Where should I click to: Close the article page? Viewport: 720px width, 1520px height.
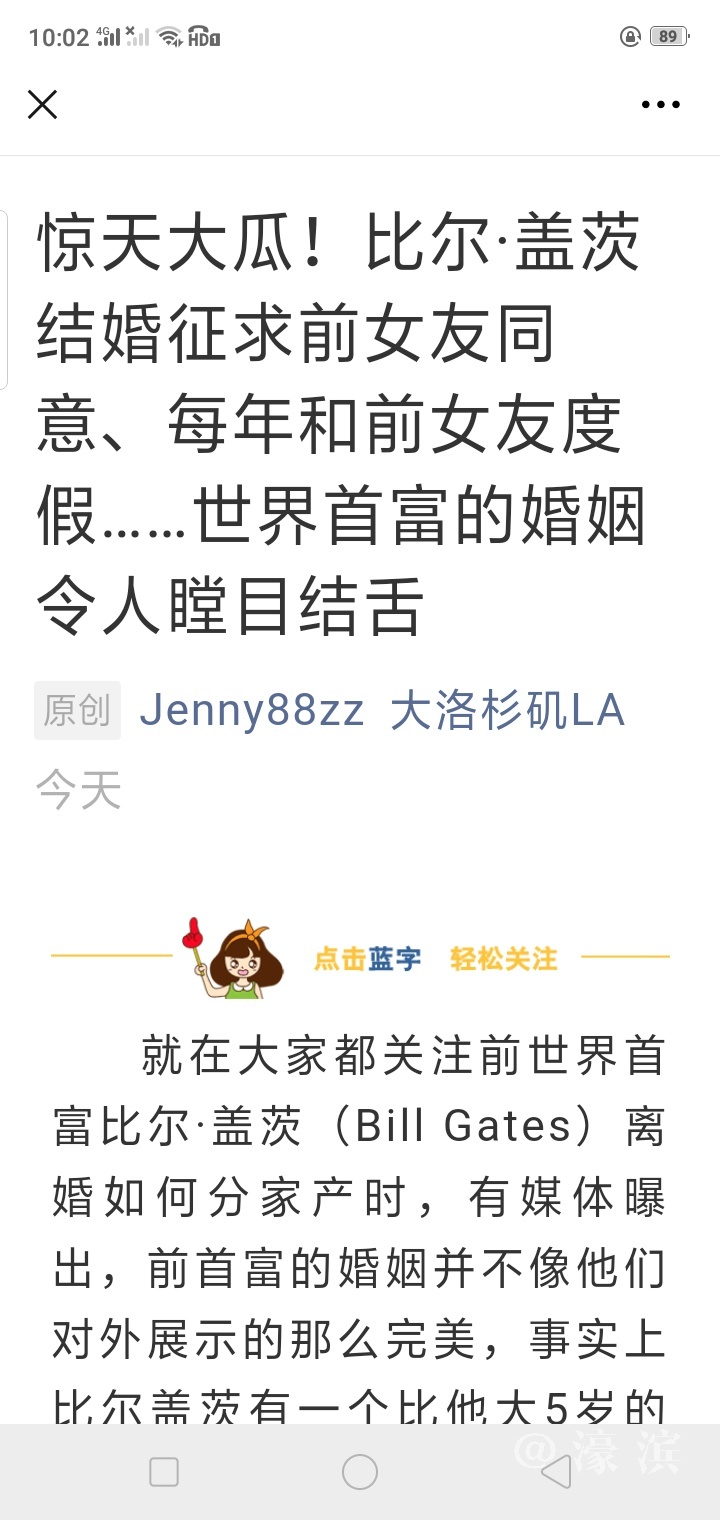point(42,104)
